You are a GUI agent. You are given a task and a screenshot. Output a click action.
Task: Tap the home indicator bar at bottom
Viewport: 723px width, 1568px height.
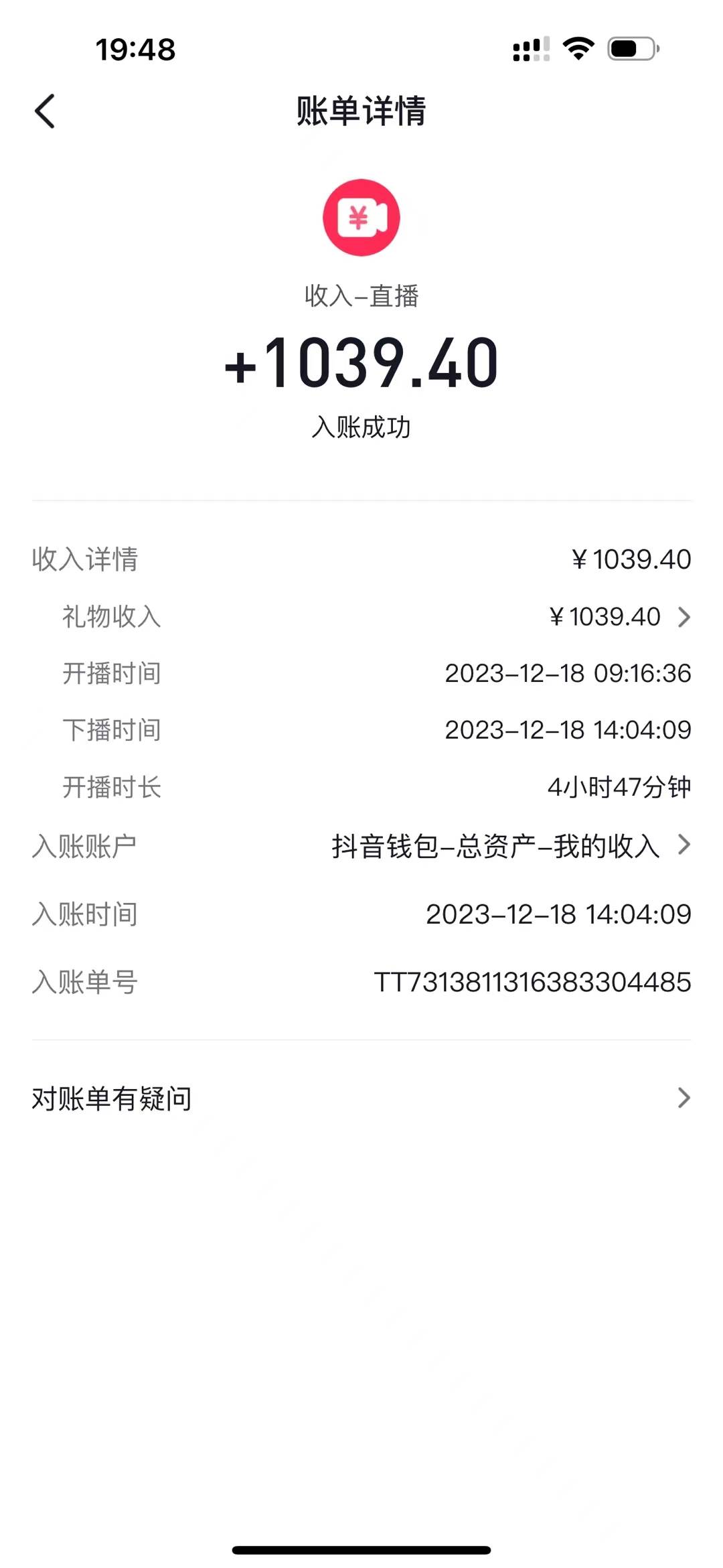361,1549
